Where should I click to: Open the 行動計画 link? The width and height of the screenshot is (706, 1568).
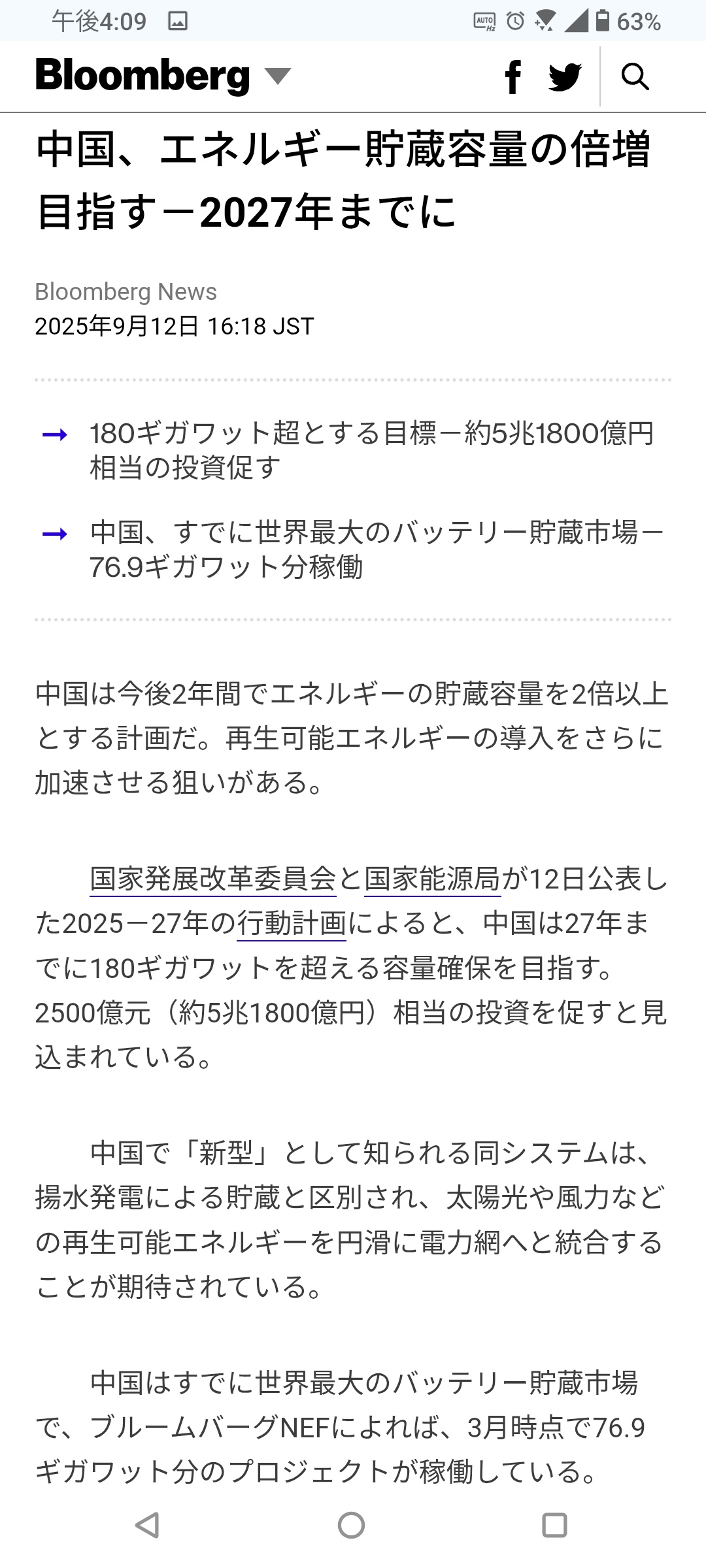292,924
